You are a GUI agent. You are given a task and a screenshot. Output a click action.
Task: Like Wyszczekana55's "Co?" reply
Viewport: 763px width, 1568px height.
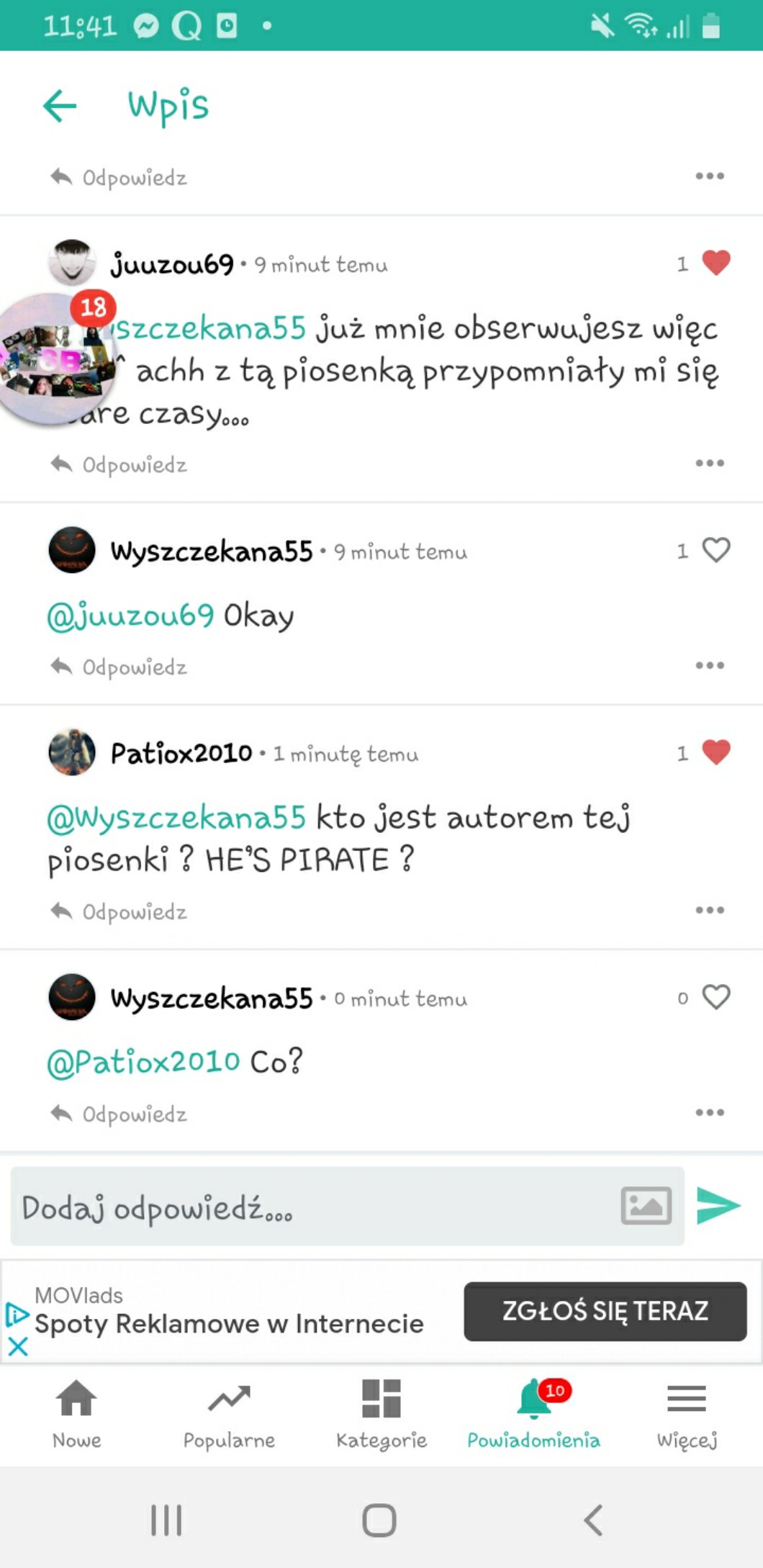(715, 997)
